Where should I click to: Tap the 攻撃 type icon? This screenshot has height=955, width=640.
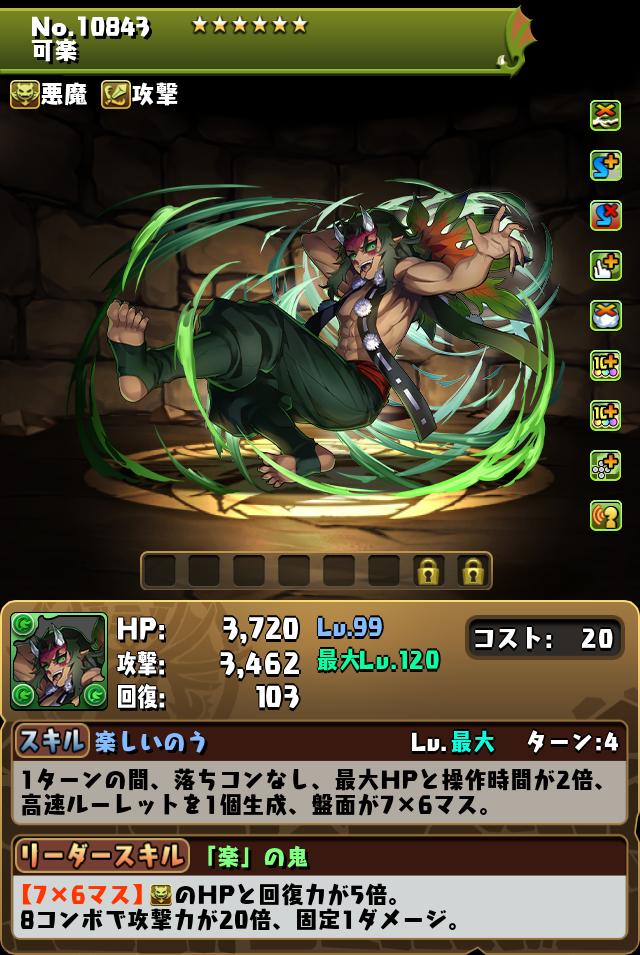pyautogui.click(x=116, y=95)
